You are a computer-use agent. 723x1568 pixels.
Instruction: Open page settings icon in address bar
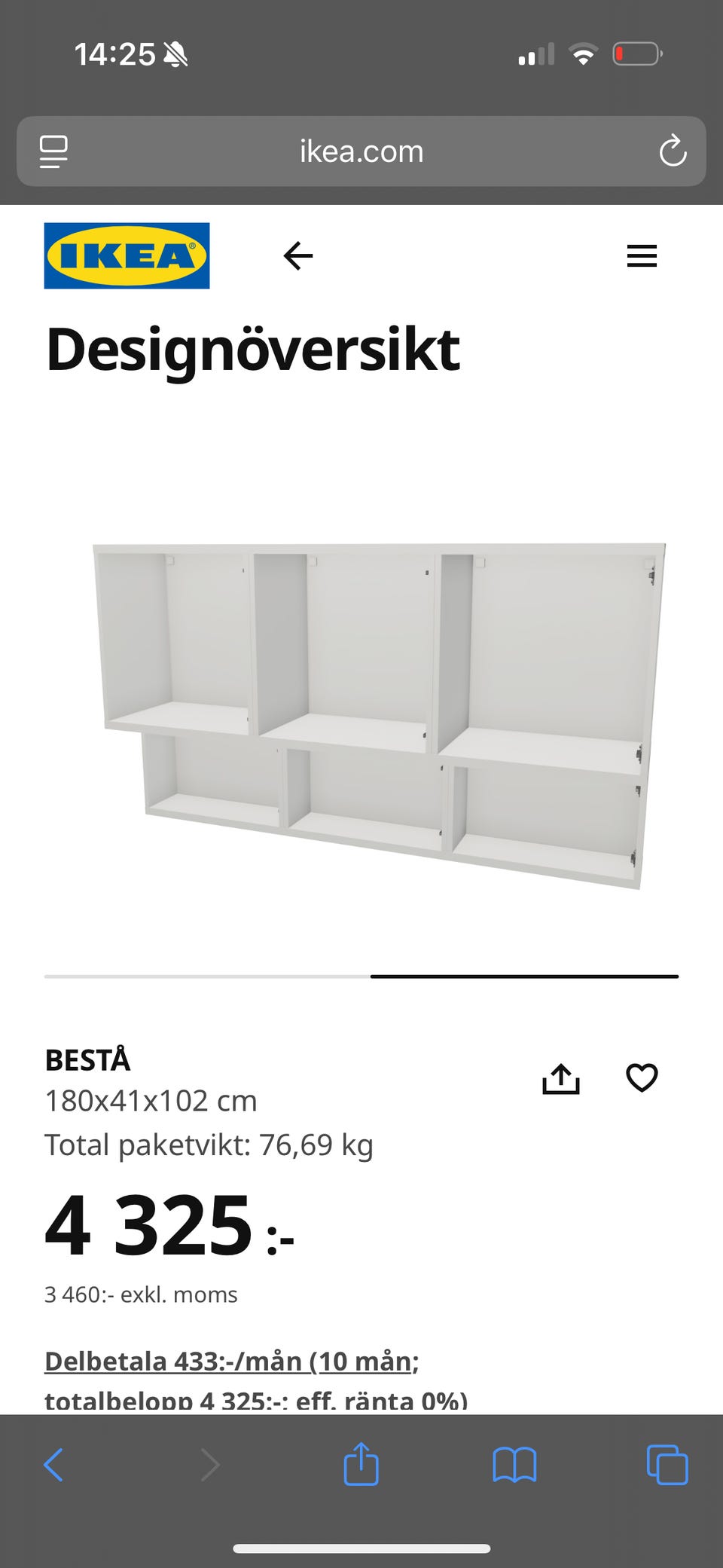pyautogui.click(x=53, y=151)
